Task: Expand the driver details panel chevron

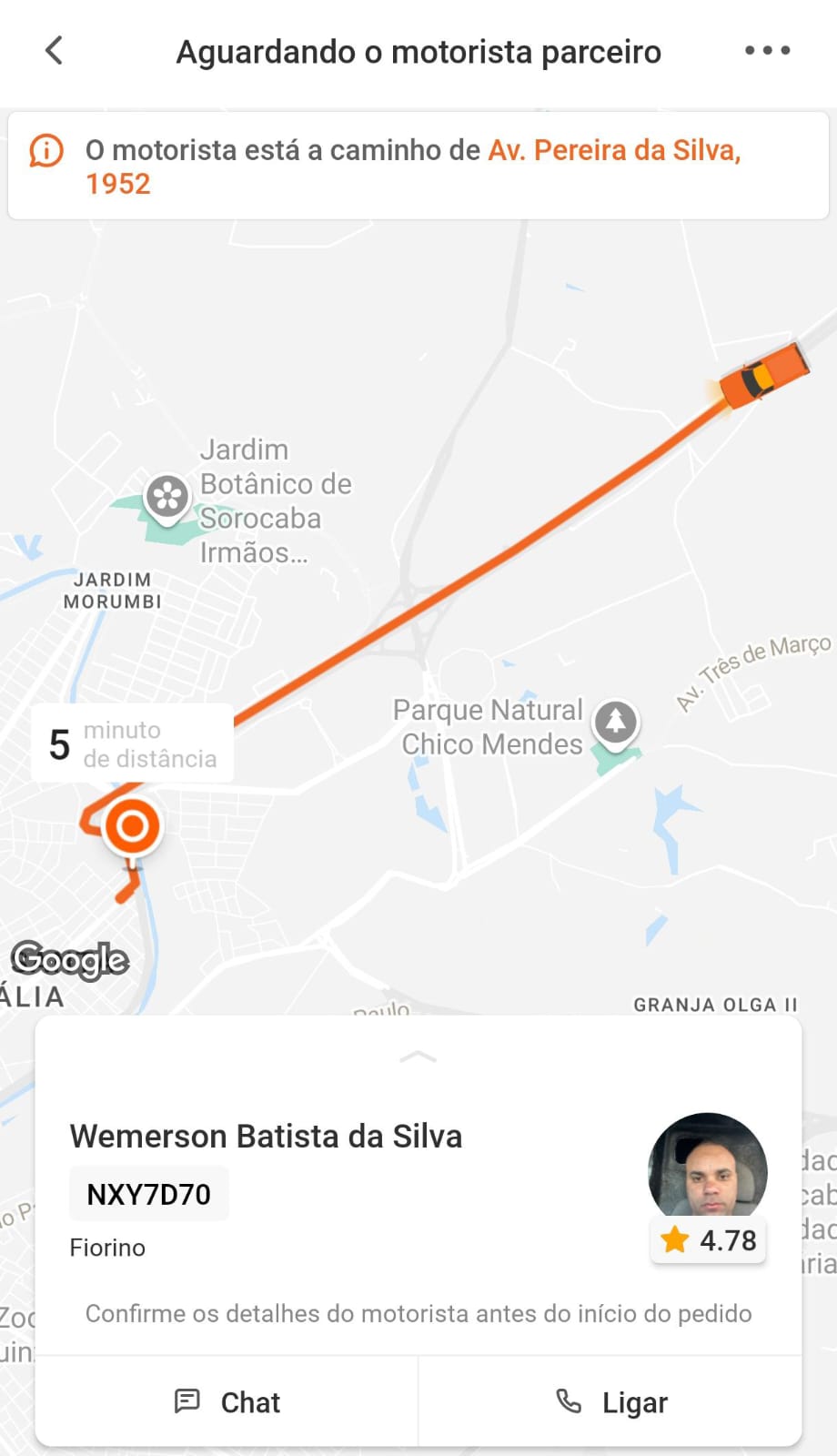Action: [x=418, y=1057]
